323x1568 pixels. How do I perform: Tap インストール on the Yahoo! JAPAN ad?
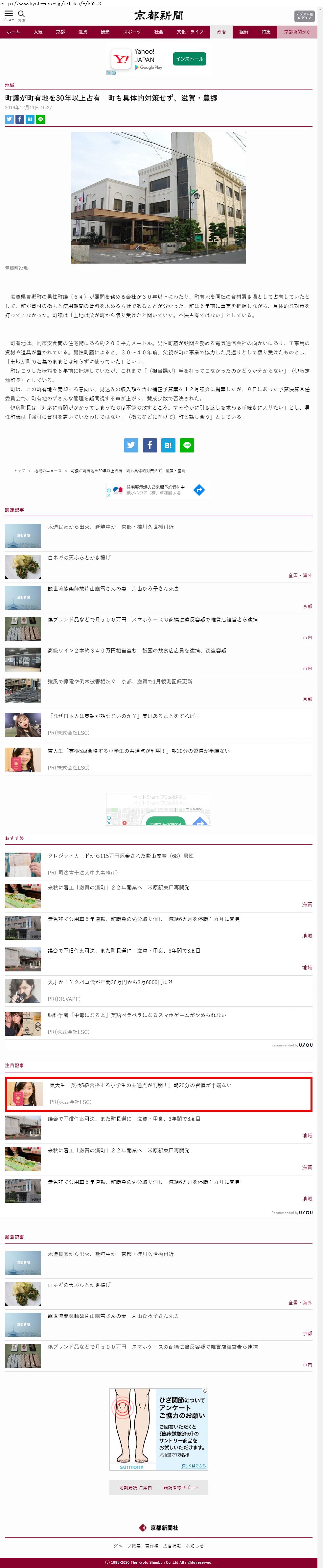[189, 59]
